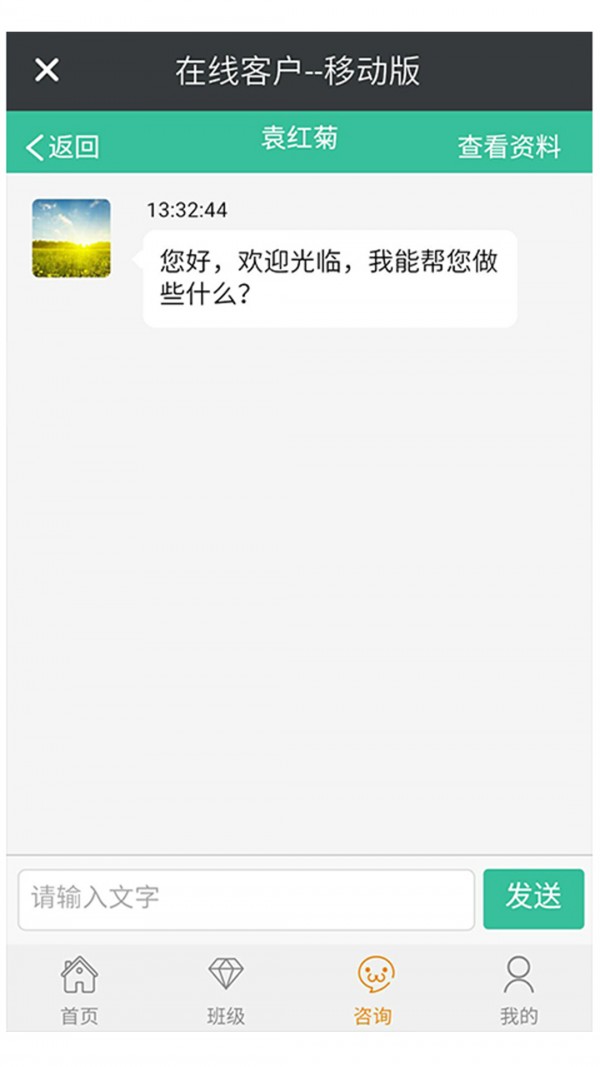600x1067 pixels.
Task: Go to the 我的 tab
Action: pos(519,990)
